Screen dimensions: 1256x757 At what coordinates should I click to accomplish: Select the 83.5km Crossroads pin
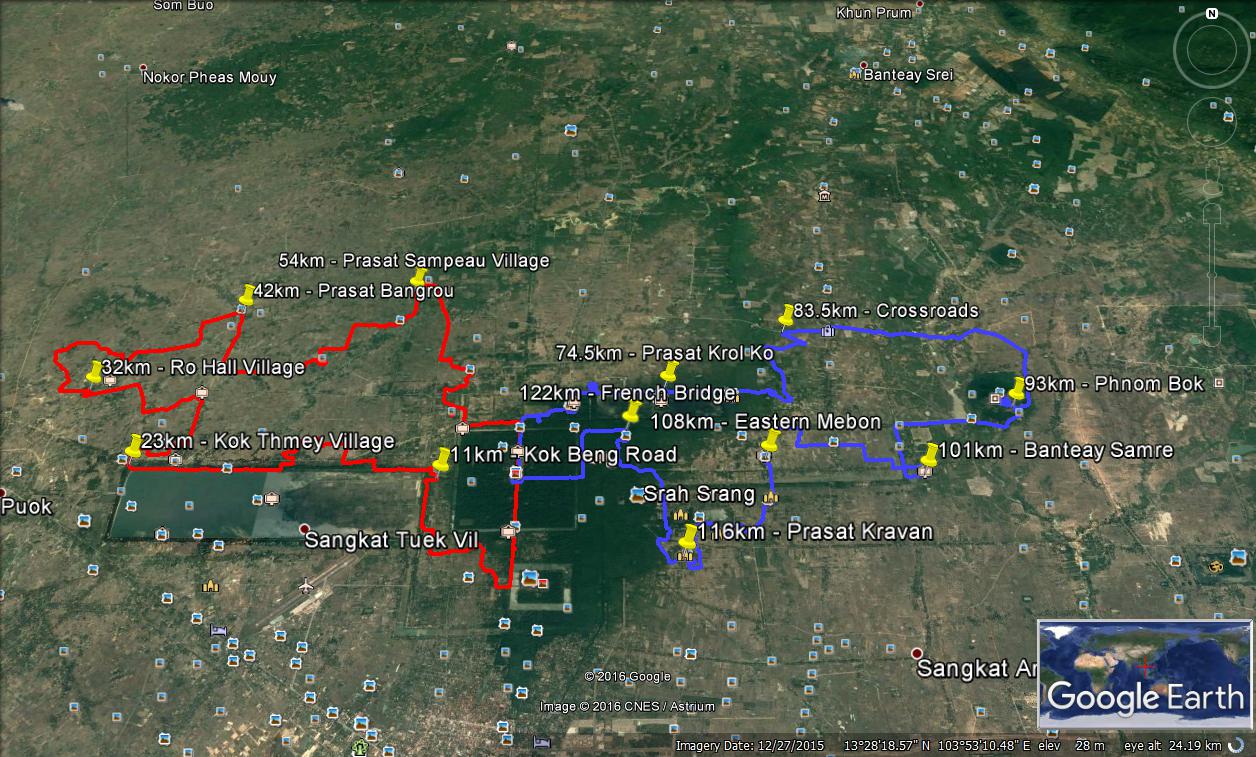point(786,315)
